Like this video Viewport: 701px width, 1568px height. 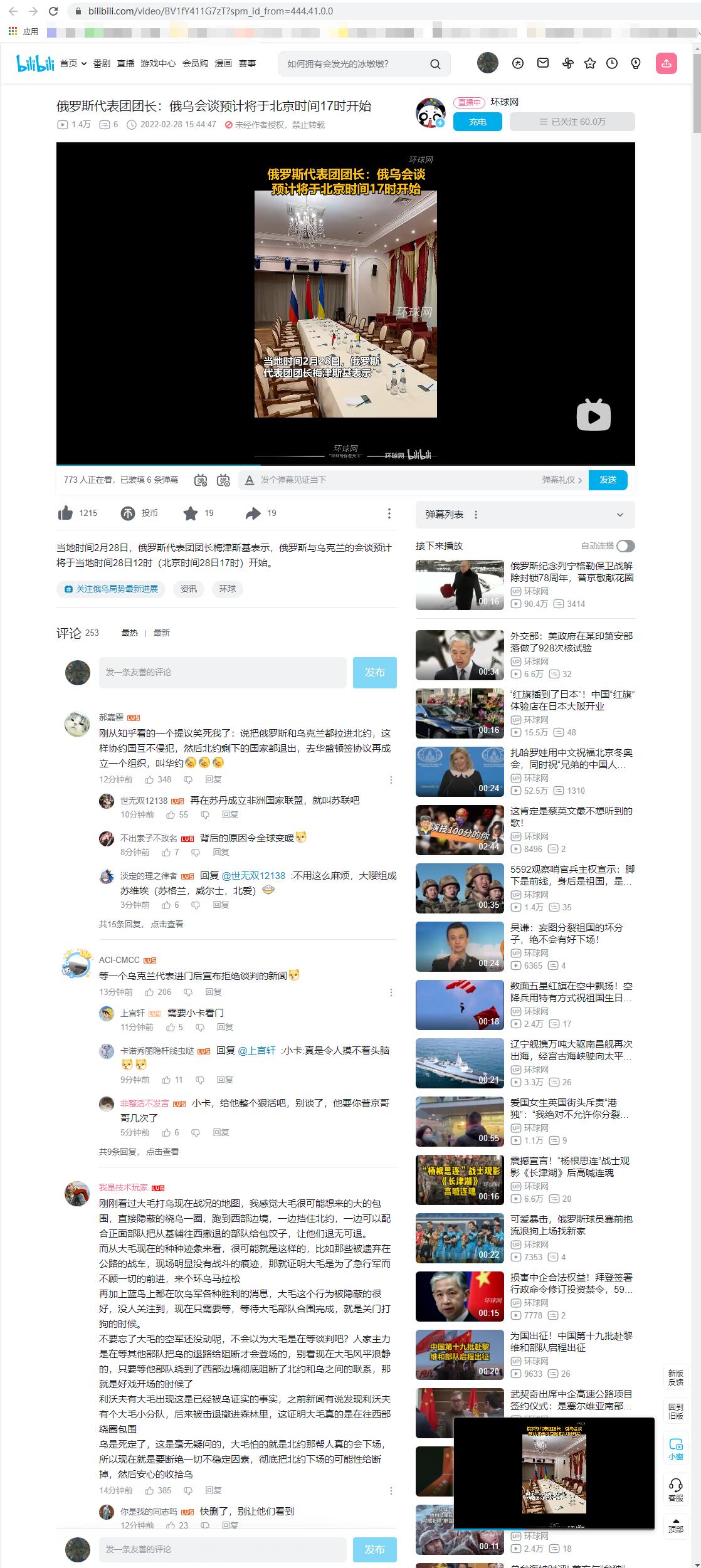(66, 513)
